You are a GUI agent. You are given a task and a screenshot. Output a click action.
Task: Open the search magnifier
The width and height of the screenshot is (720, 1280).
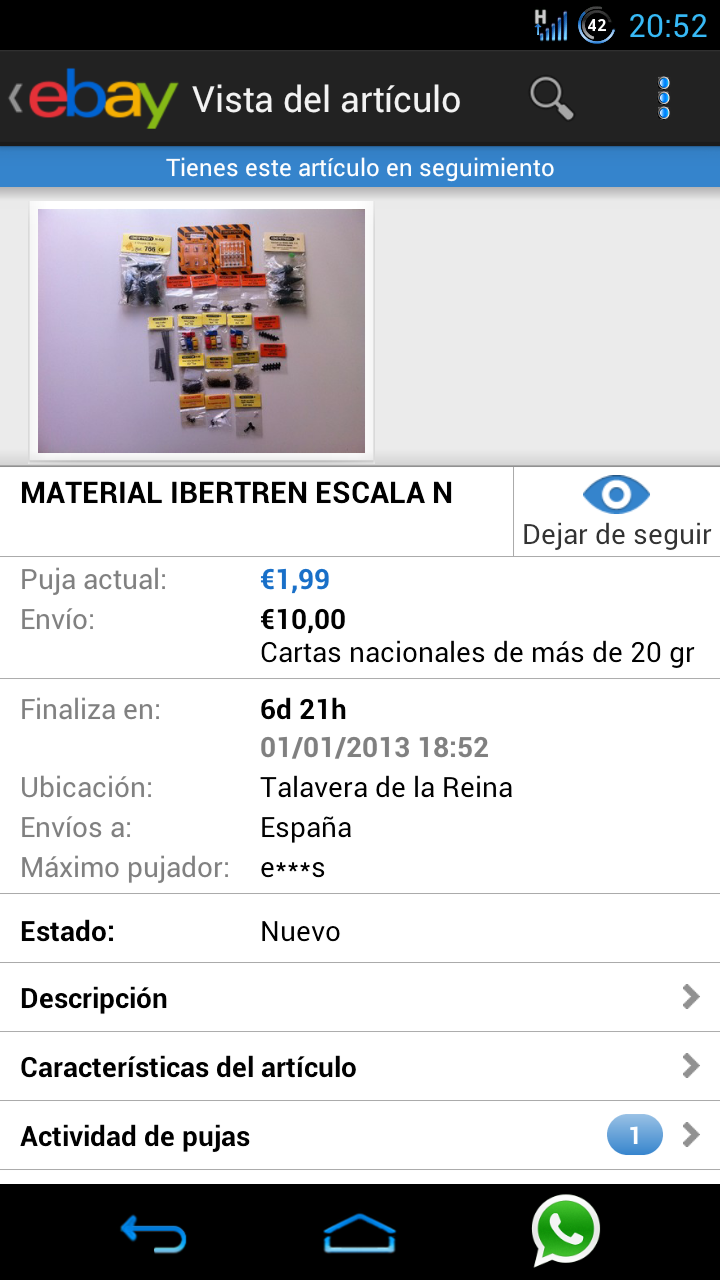[551, 98]
